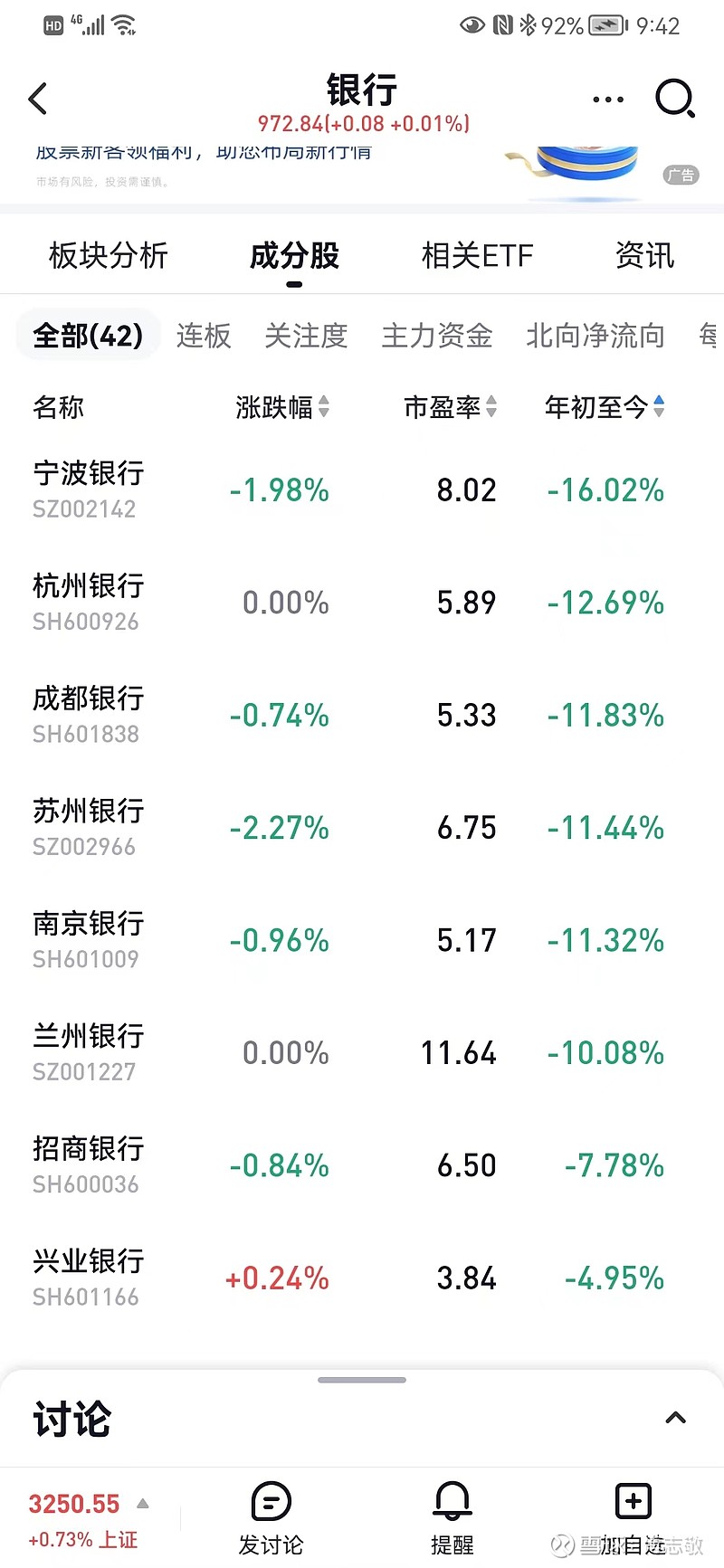
Task: Select the 关注度 filter chip
Action: click(306, 336)
